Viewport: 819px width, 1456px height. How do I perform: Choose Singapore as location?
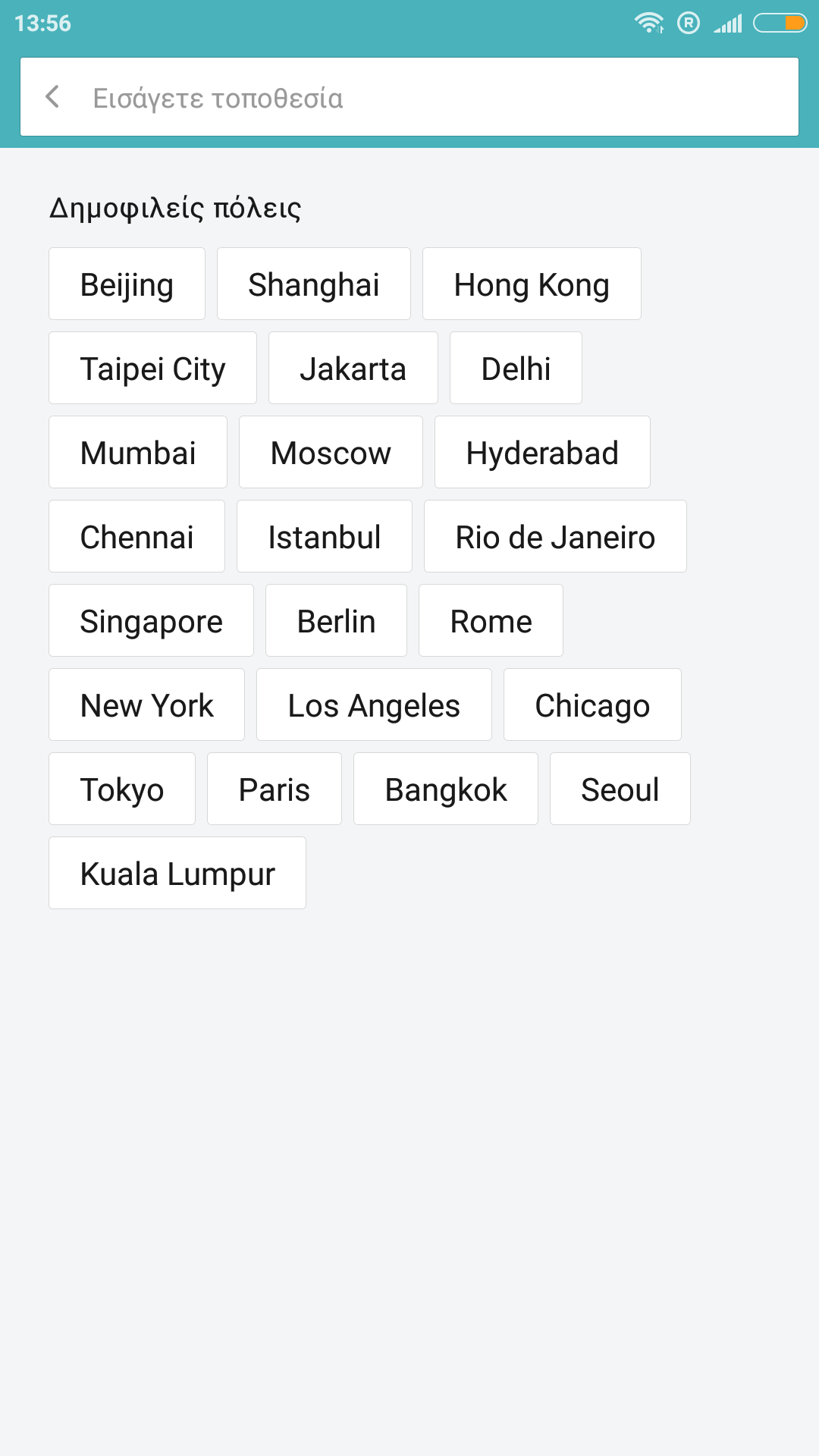pos(151,620)
